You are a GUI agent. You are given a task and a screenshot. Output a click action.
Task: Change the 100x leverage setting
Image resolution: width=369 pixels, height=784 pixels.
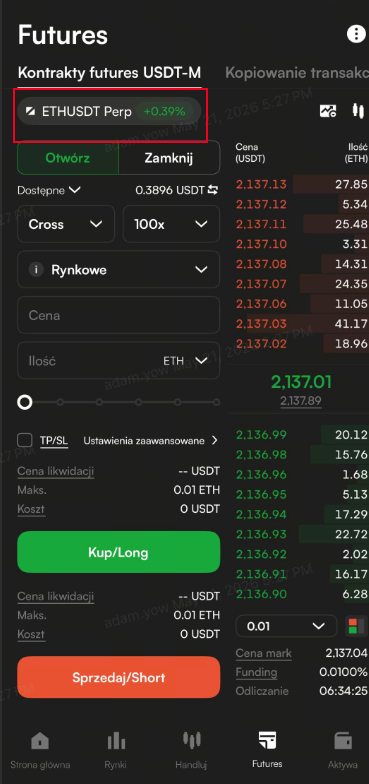tap(172, 224)
